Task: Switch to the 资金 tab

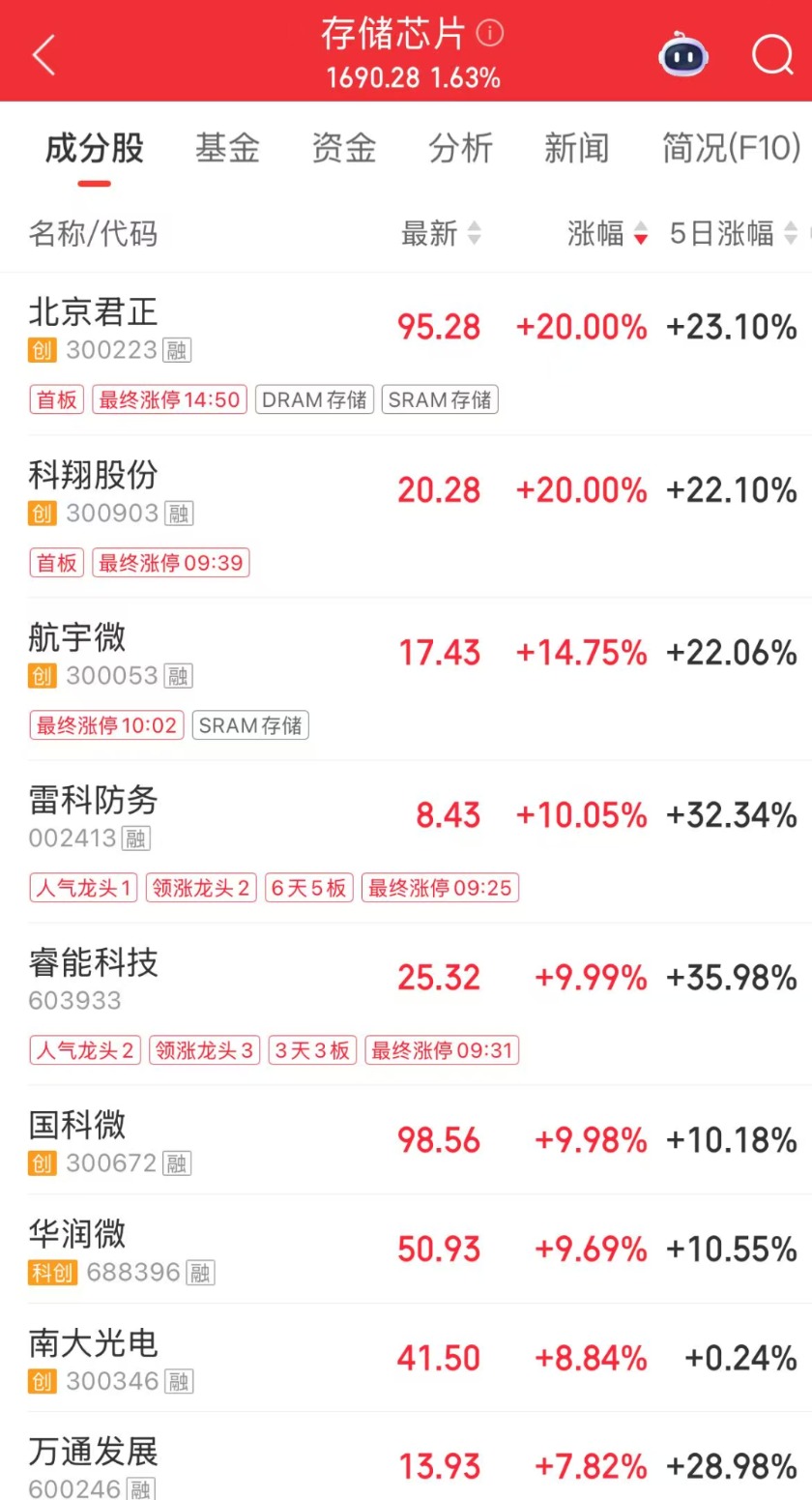Action: click(343, 149)
